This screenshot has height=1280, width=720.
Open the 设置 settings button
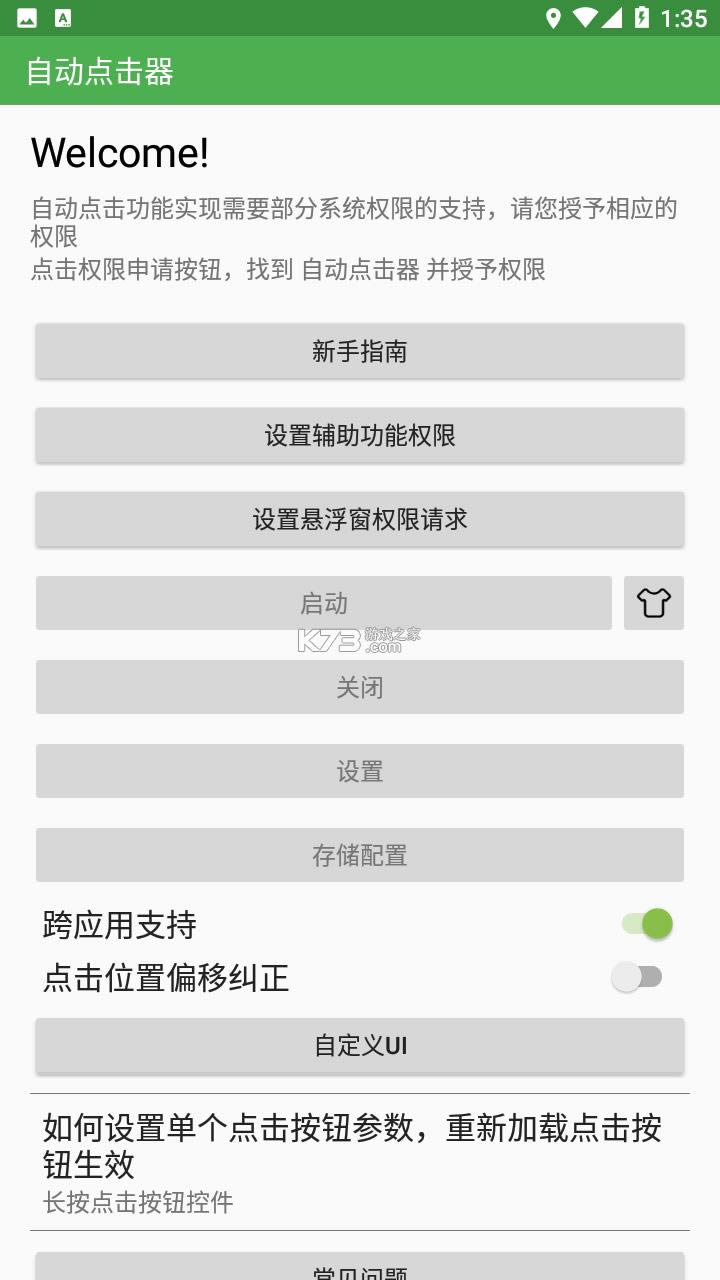[360, 771]
